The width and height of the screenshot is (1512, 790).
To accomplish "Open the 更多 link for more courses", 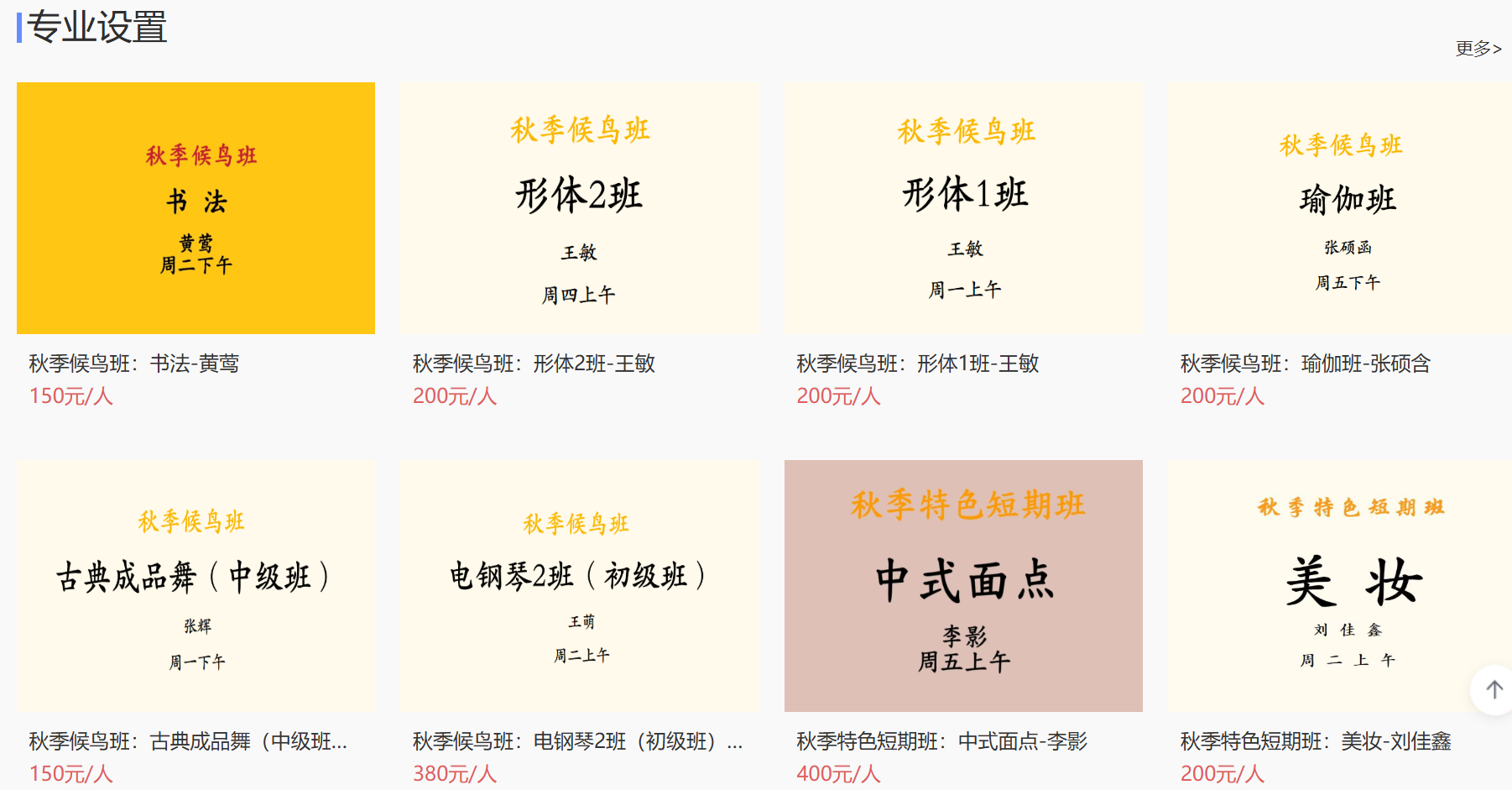I will (1478, 49).
